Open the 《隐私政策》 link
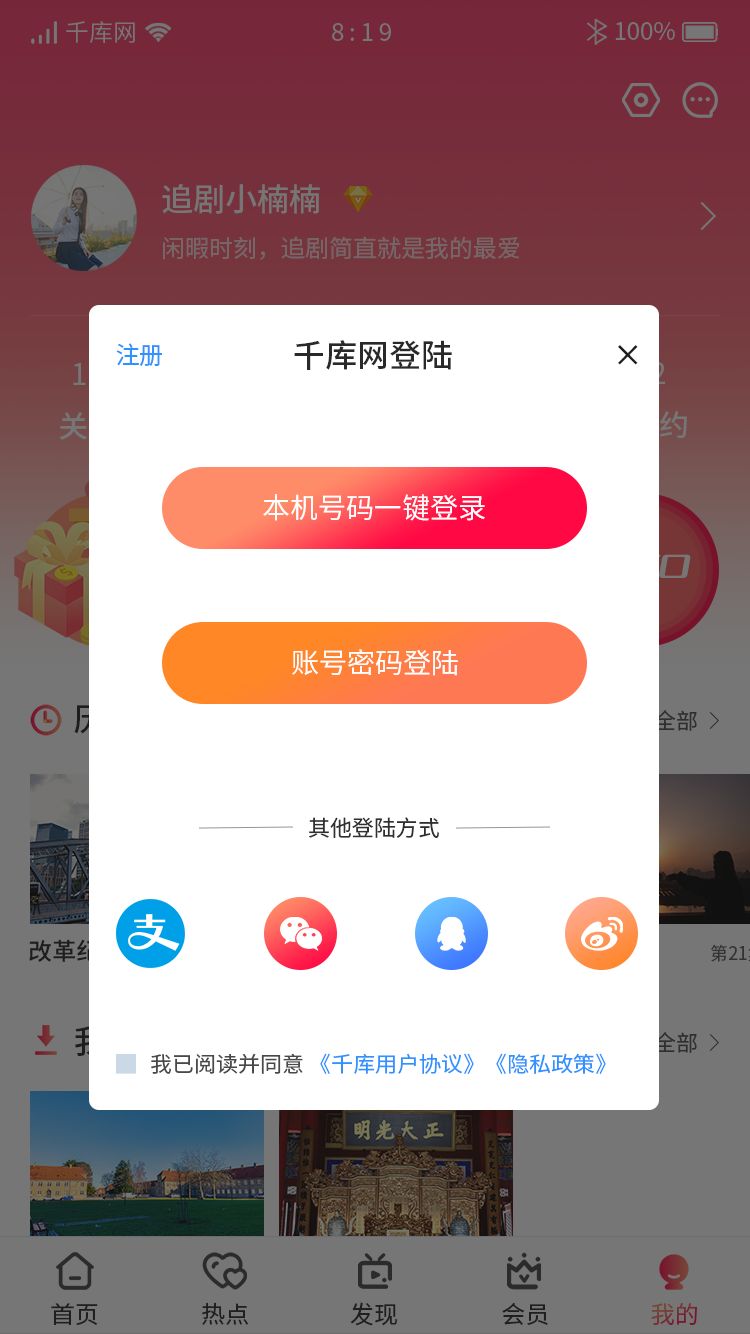This screenshot has width=750, height=1334. 551,1064
